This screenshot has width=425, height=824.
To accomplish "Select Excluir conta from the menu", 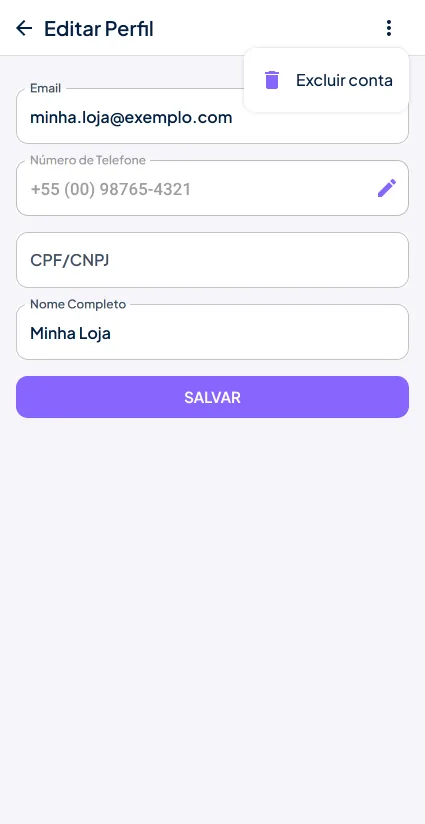I will [x=327, y=80].
